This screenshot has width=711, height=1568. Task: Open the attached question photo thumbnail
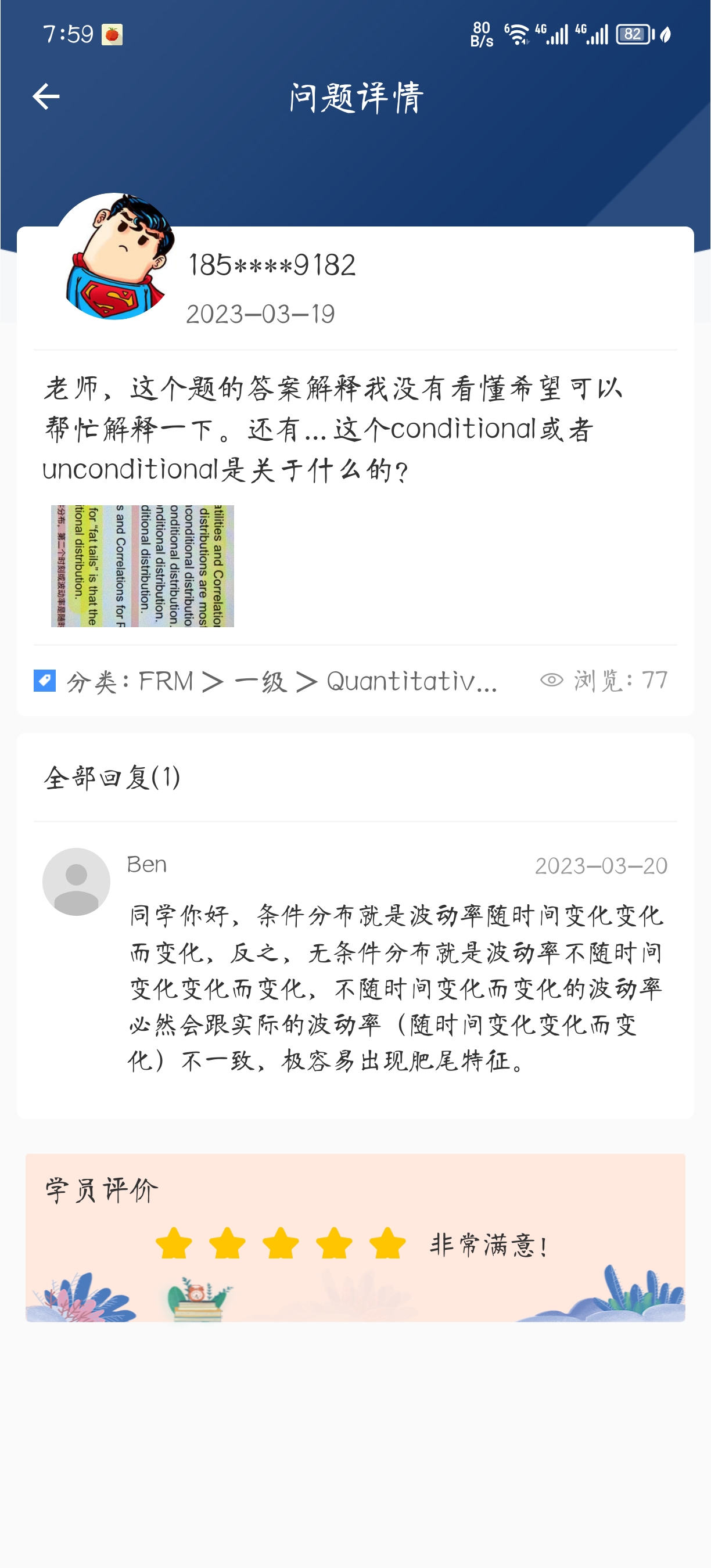click(x=142, y=566)
